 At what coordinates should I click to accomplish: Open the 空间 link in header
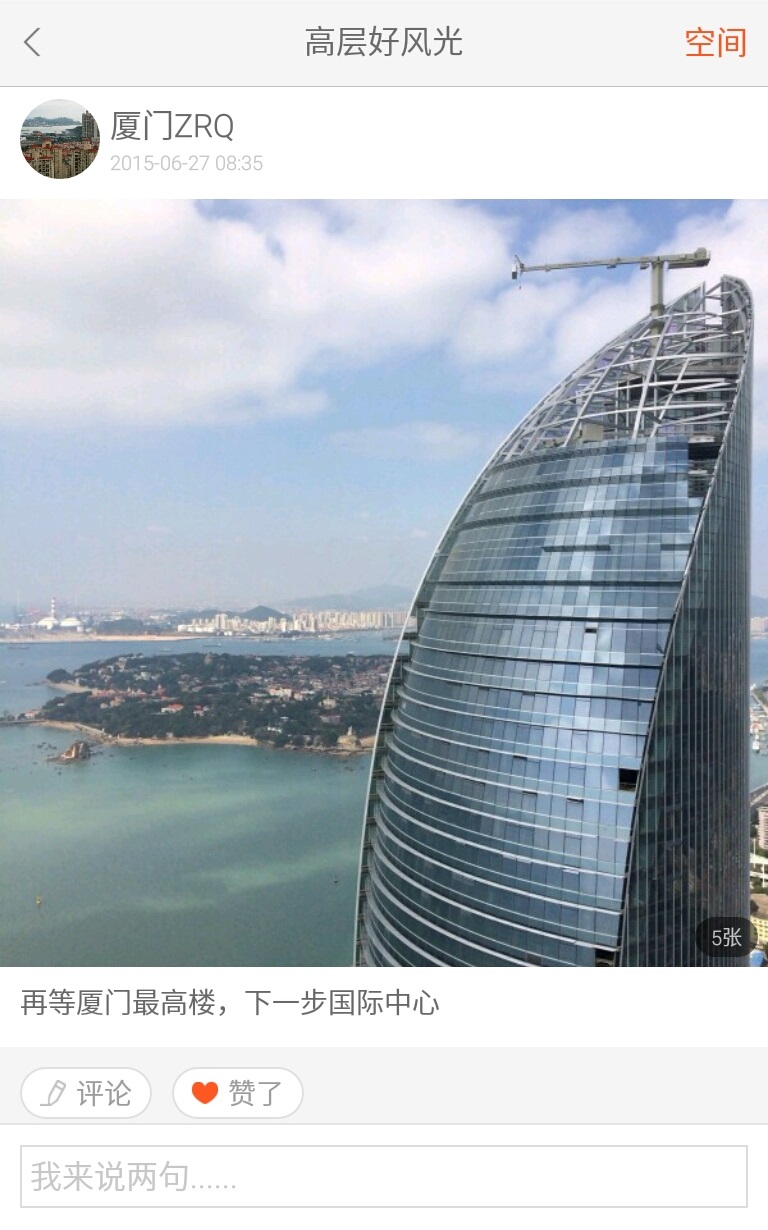click(x=715, y=43)
